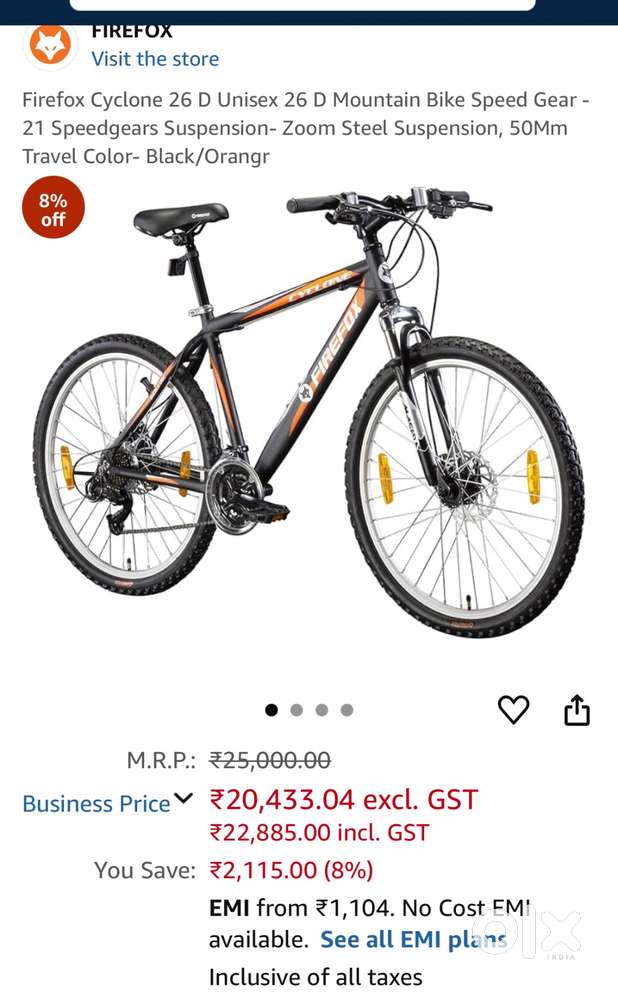The height and width of the screenshot is (999, 618).
Task: Jump to the second product image dot
Action: pyautogui.click(x=297, y=710)
